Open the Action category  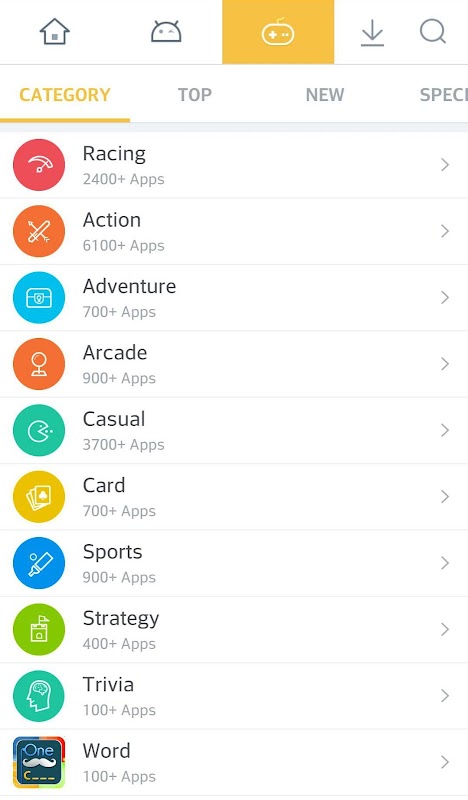pos(234,232)
